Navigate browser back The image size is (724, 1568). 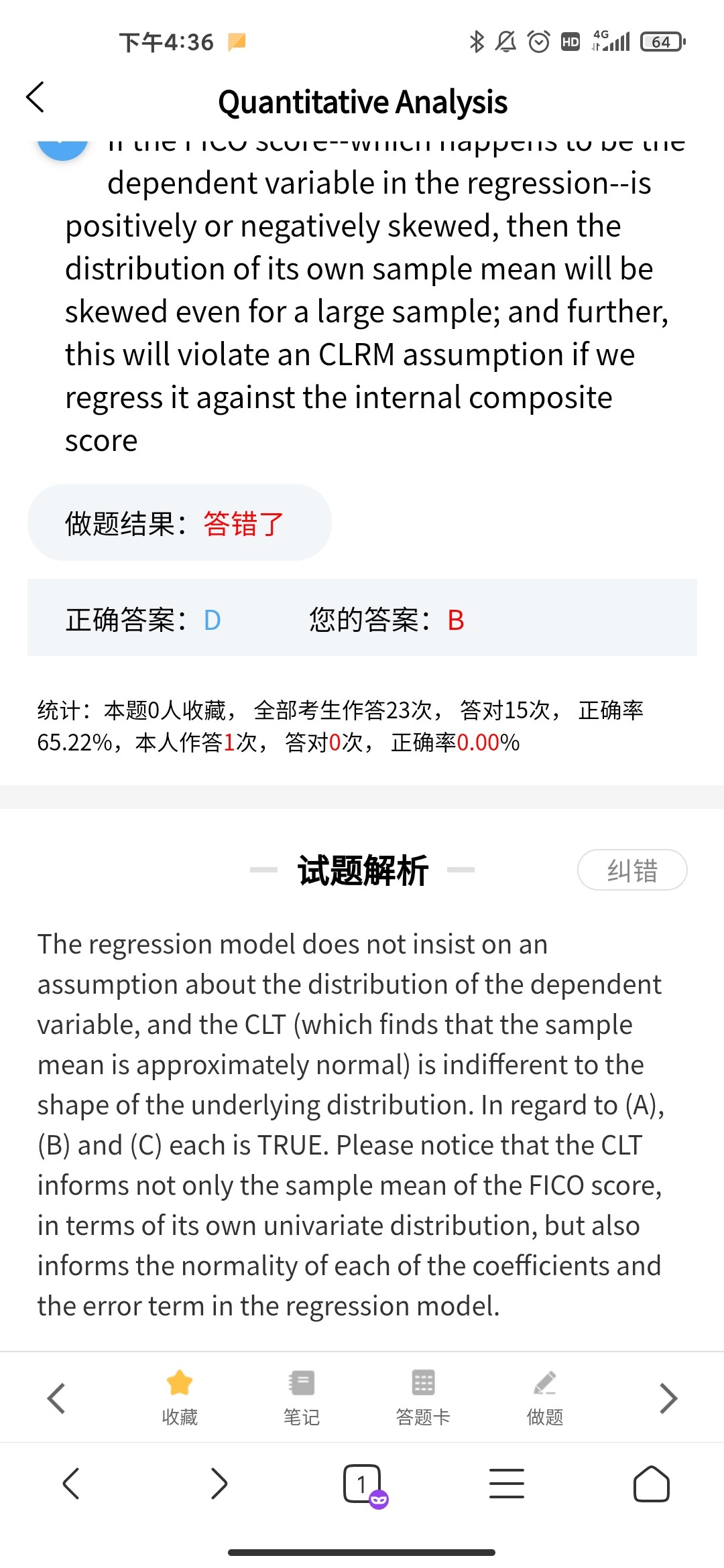point(71,1483)
